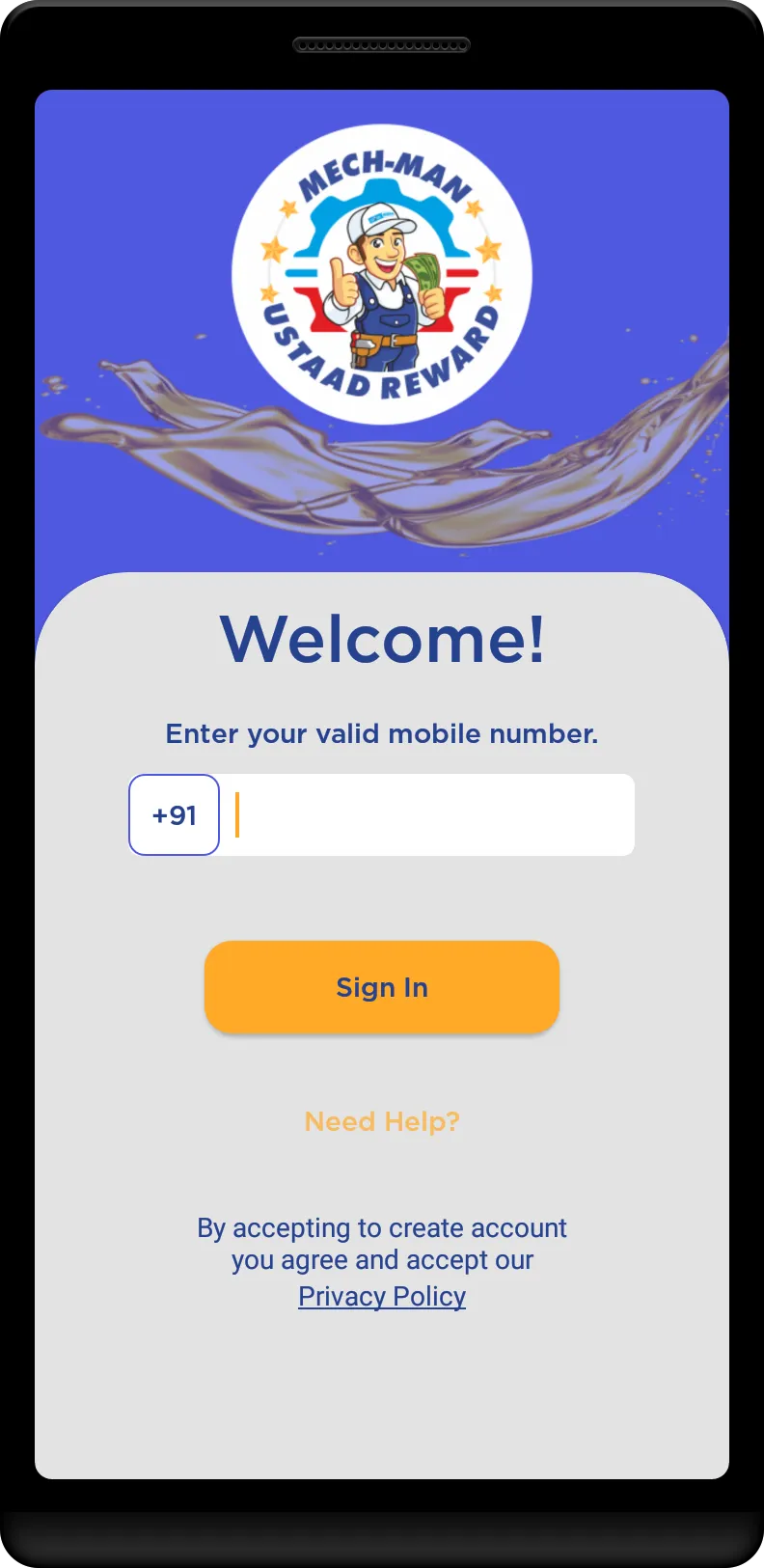The image size is (764, 1568).
Task: Tap the +91 country code box
Action: coord(175,815)
